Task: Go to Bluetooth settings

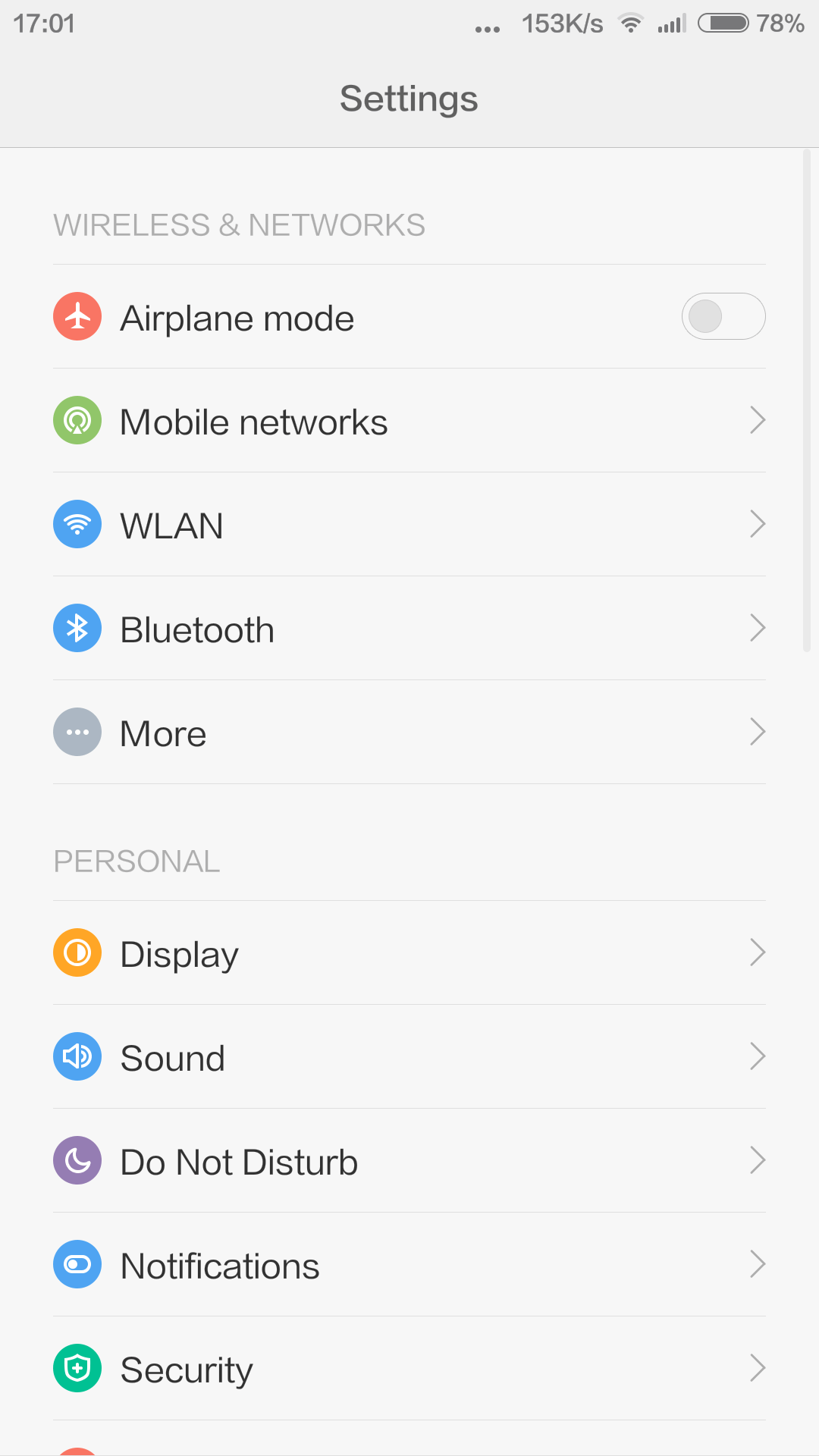Action: 409,629
